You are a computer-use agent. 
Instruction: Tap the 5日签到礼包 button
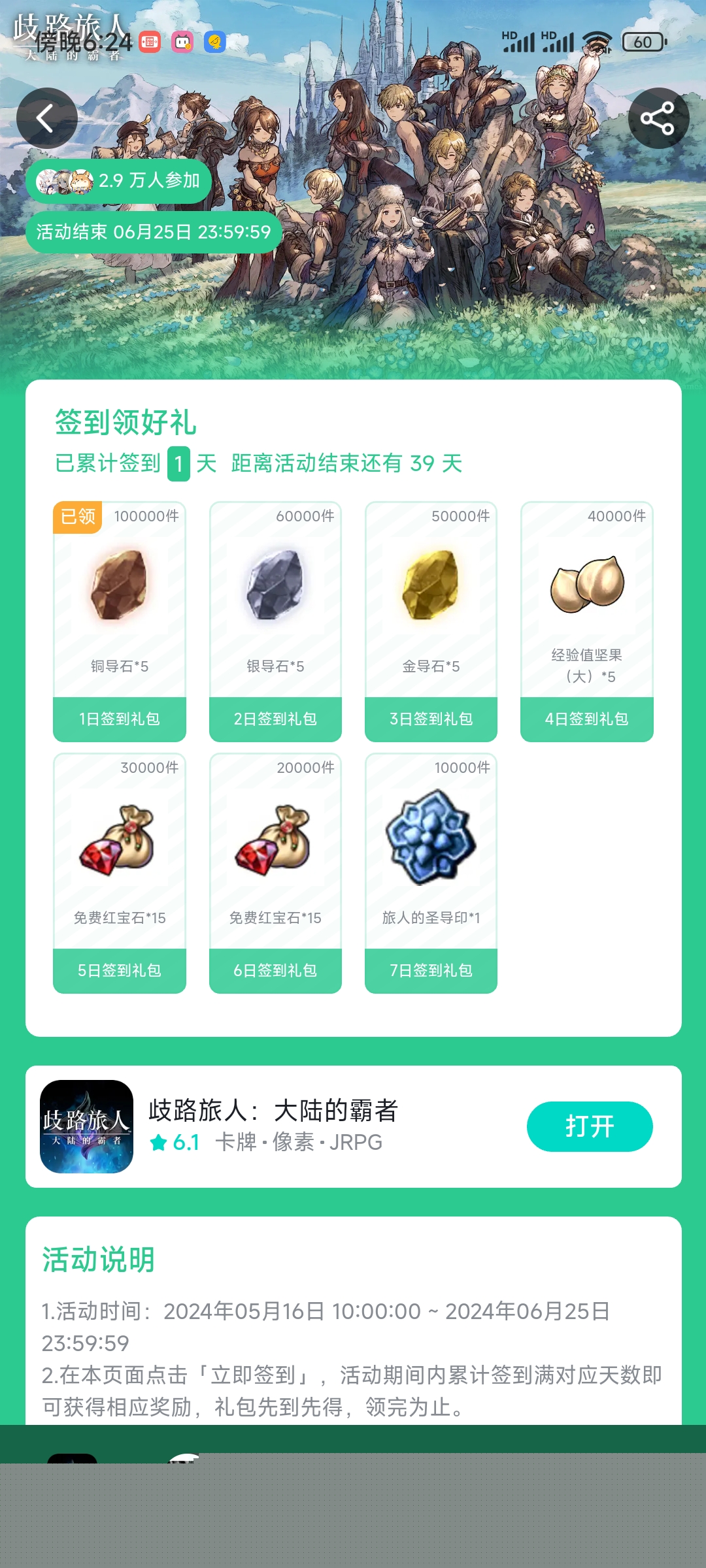tap(120, 970)
